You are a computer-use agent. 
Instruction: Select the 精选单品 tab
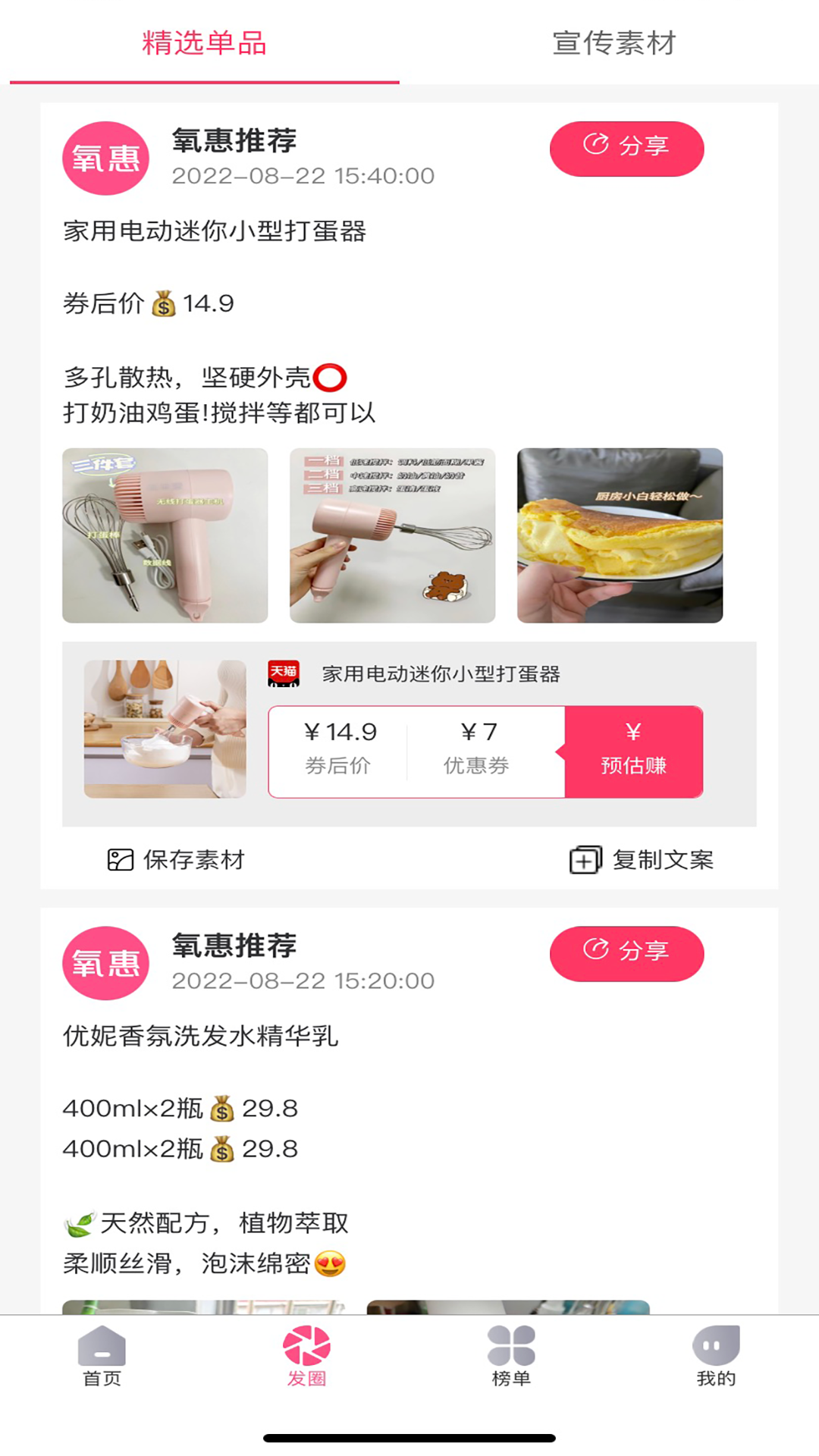[x=203, y=45]
